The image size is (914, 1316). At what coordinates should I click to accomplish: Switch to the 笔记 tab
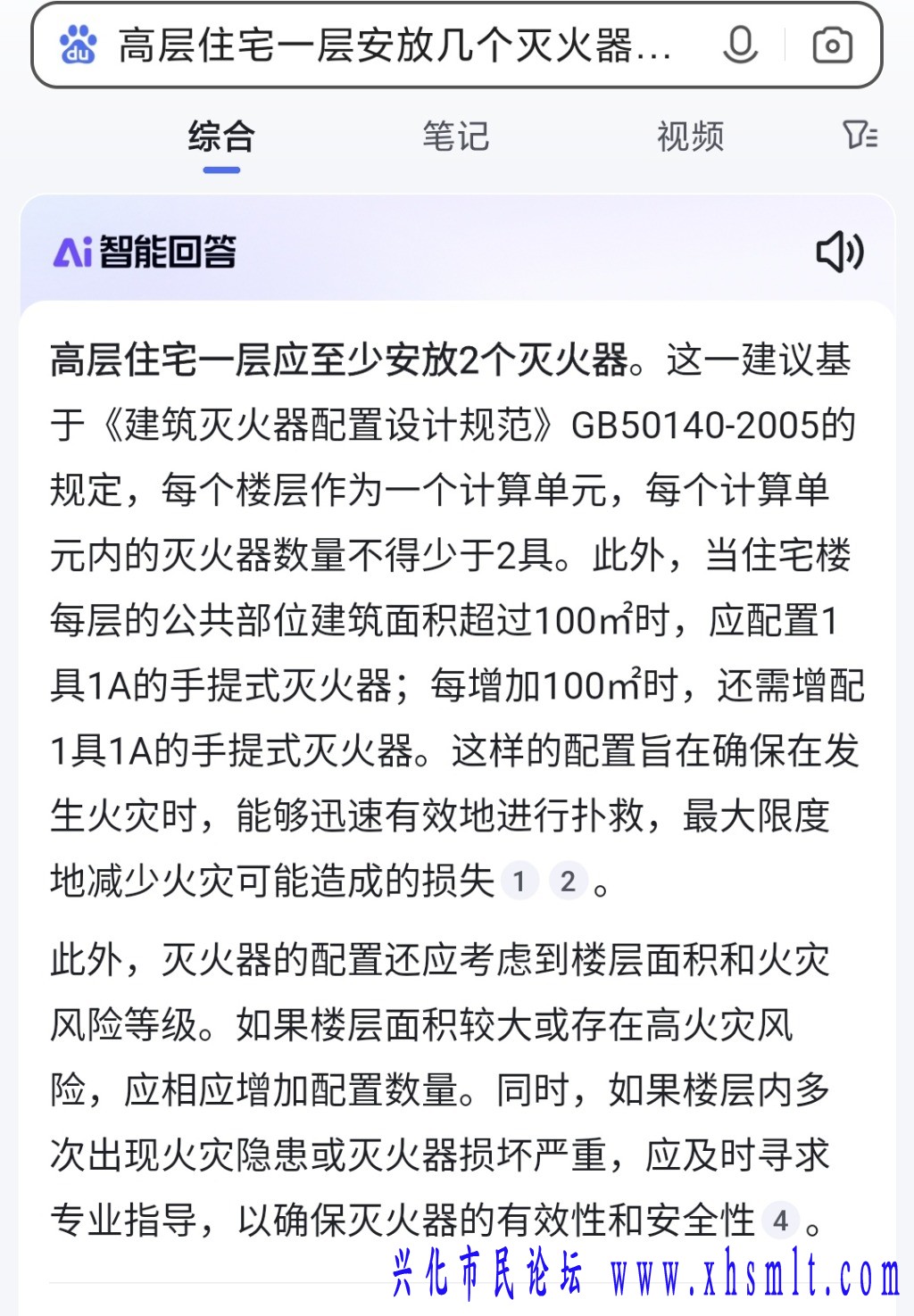point(455,137)
